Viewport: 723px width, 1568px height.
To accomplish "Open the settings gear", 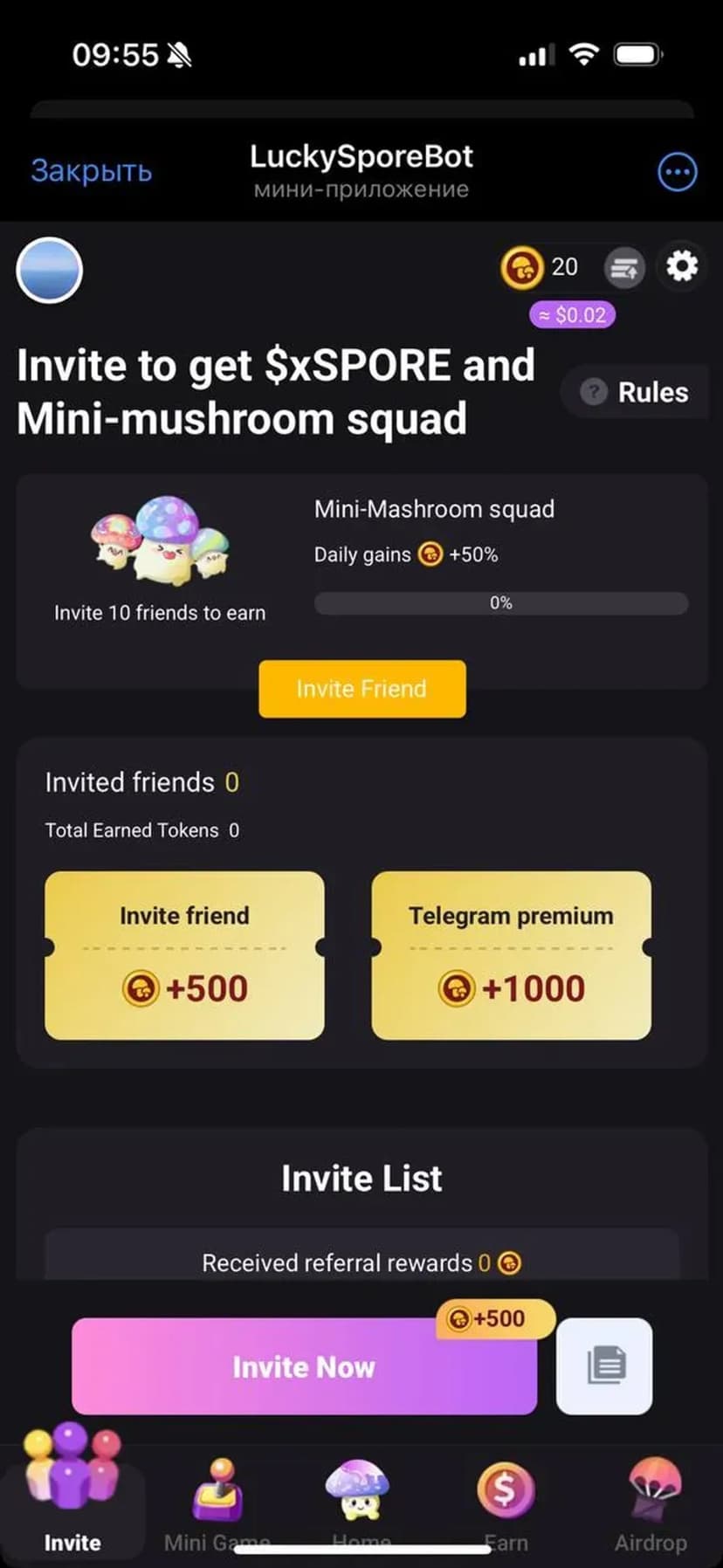I will click(x=681, y=266).
